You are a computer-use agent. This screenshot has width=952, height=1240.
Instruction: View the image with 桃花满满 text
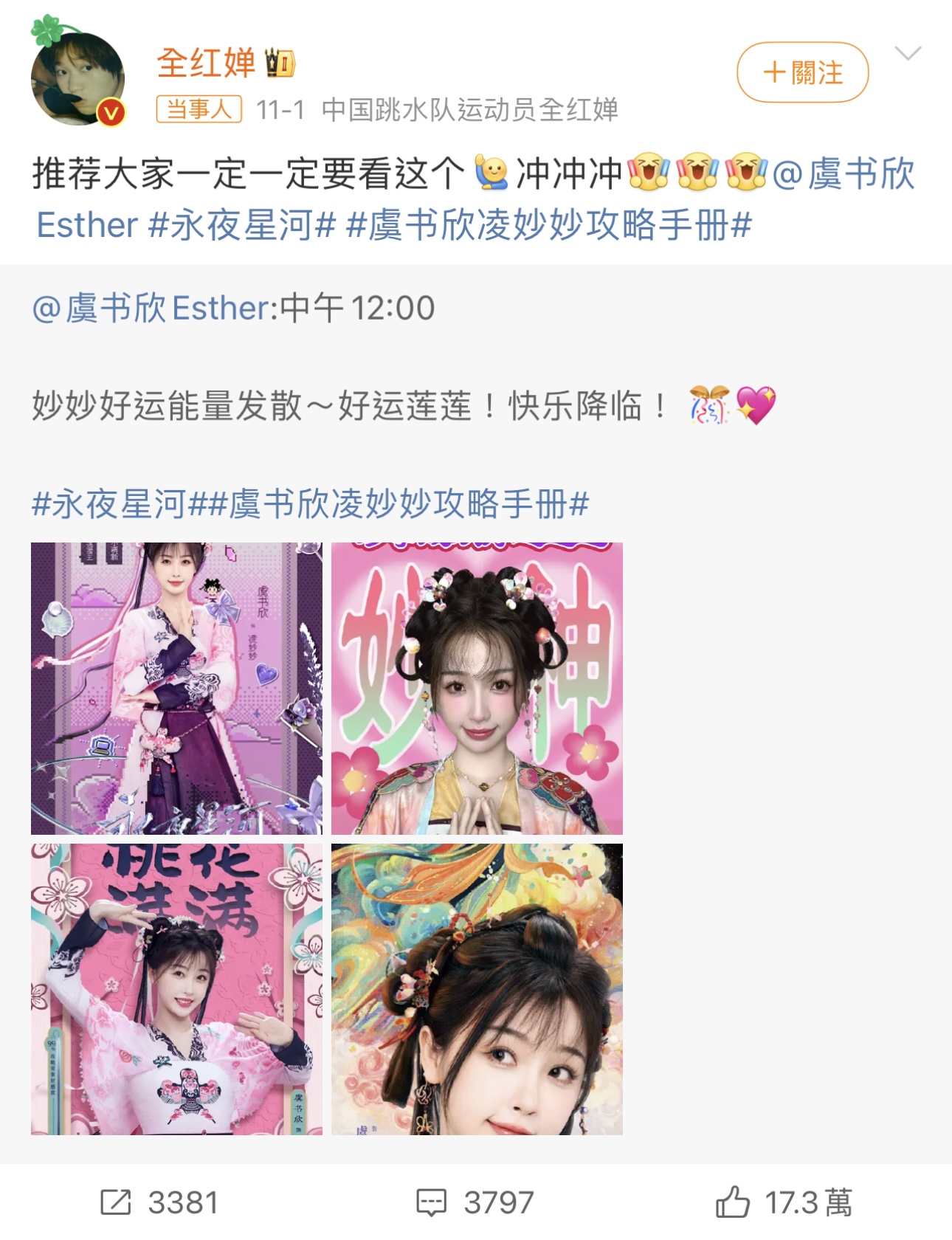(176, 989)
